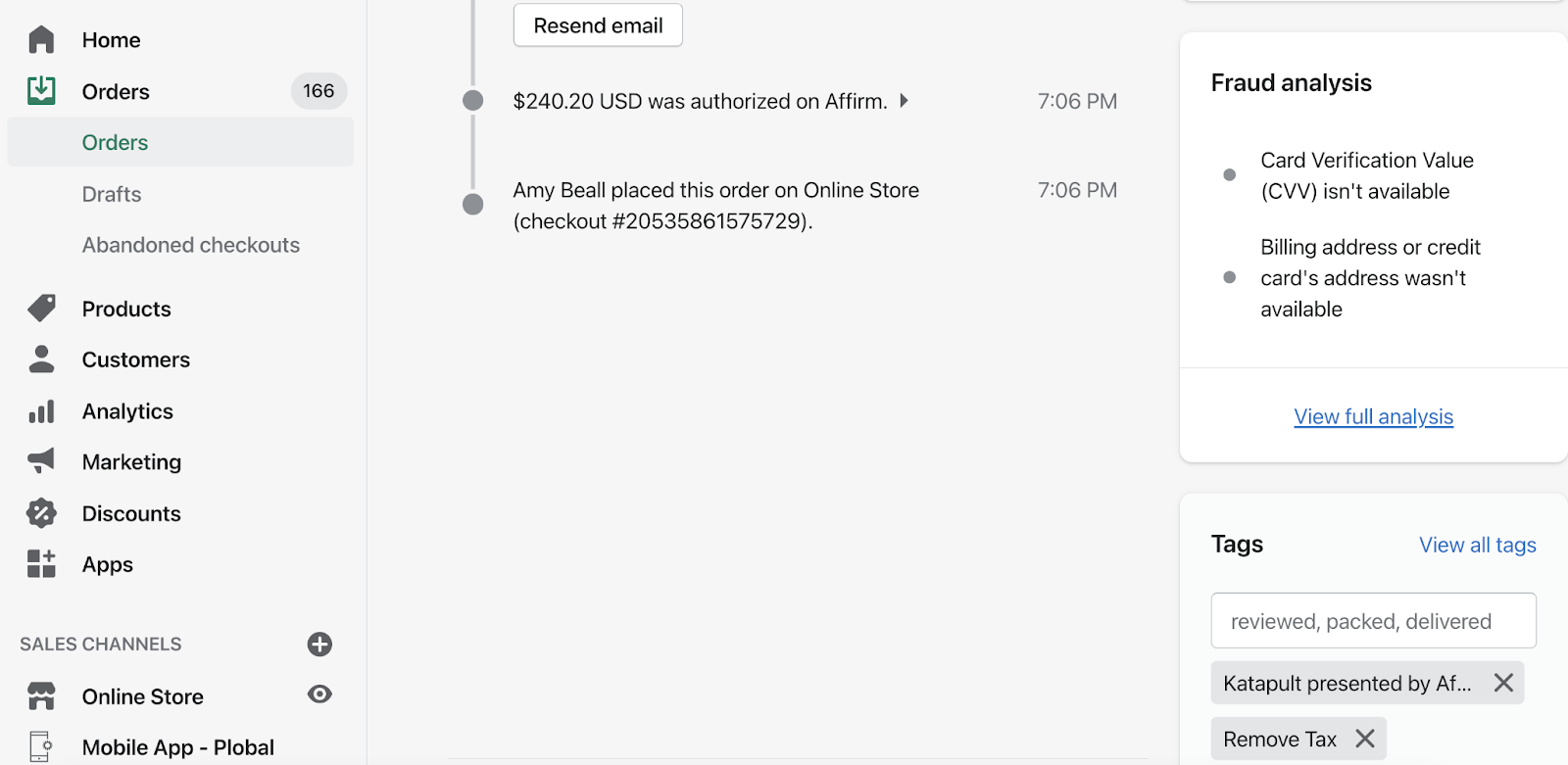Image resolution: width=1568 pixels, height=765 pixels.
Task: Expand the Affirm authorization details
Action: click(904, 101)
